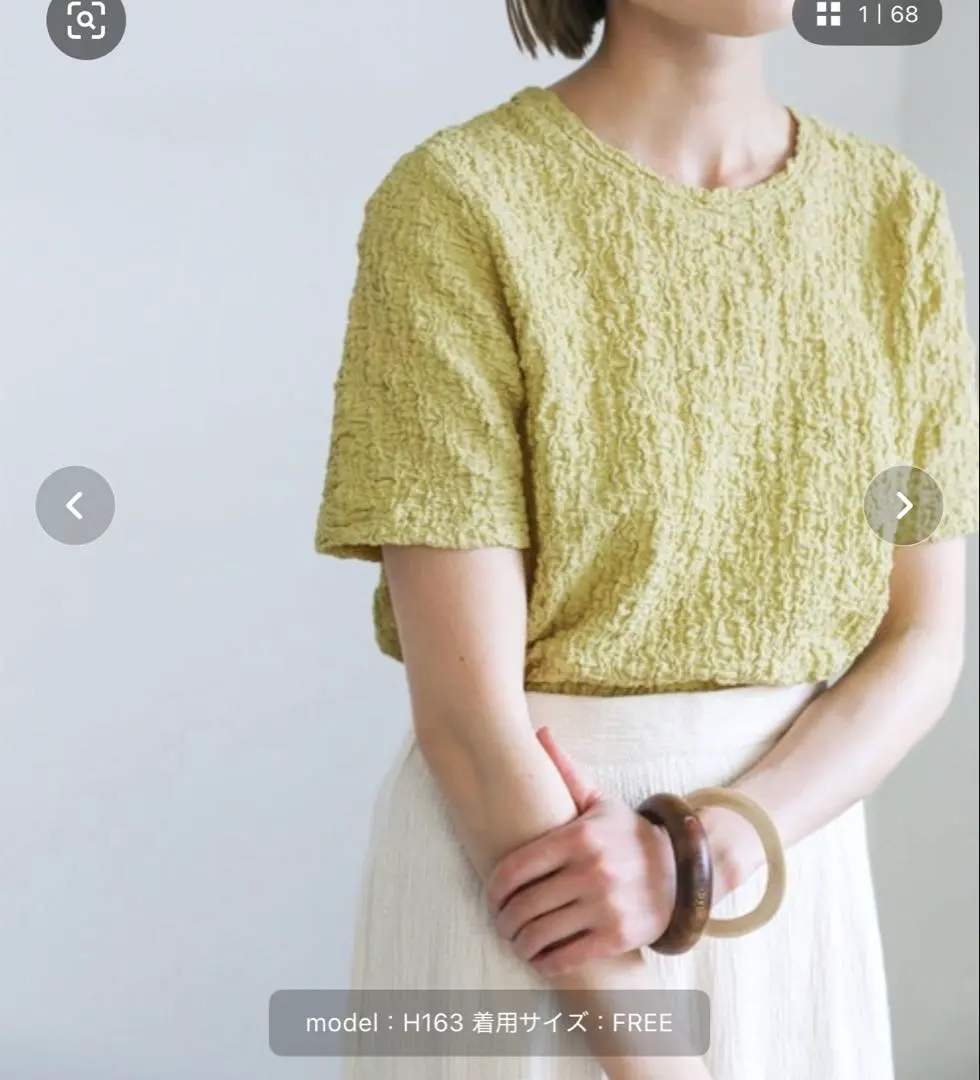Open the photo grid showing 1 | 68

pos(866,16)
